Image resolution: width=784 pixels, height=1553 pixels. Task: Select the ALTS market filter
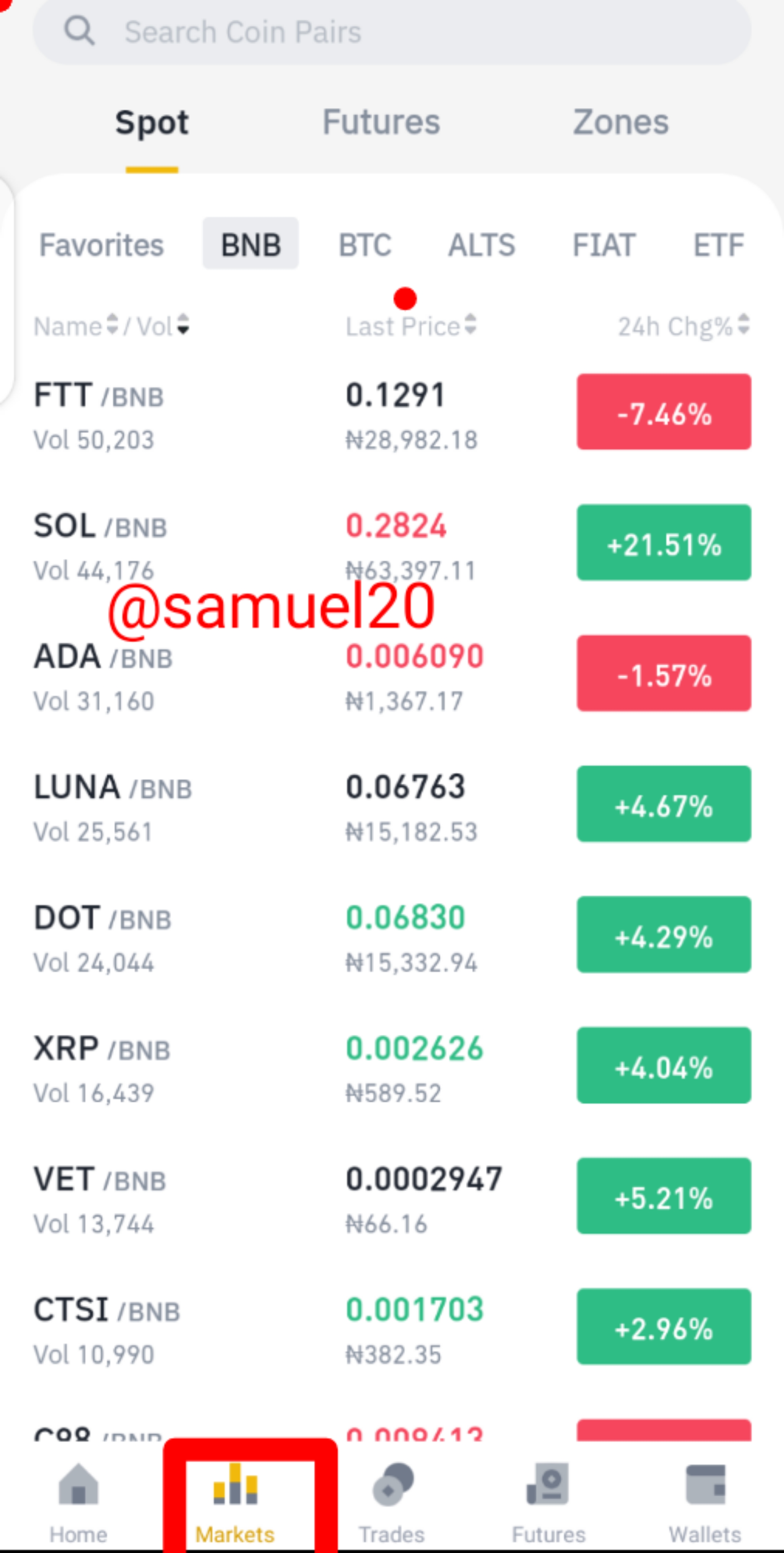tap(482, 245)
